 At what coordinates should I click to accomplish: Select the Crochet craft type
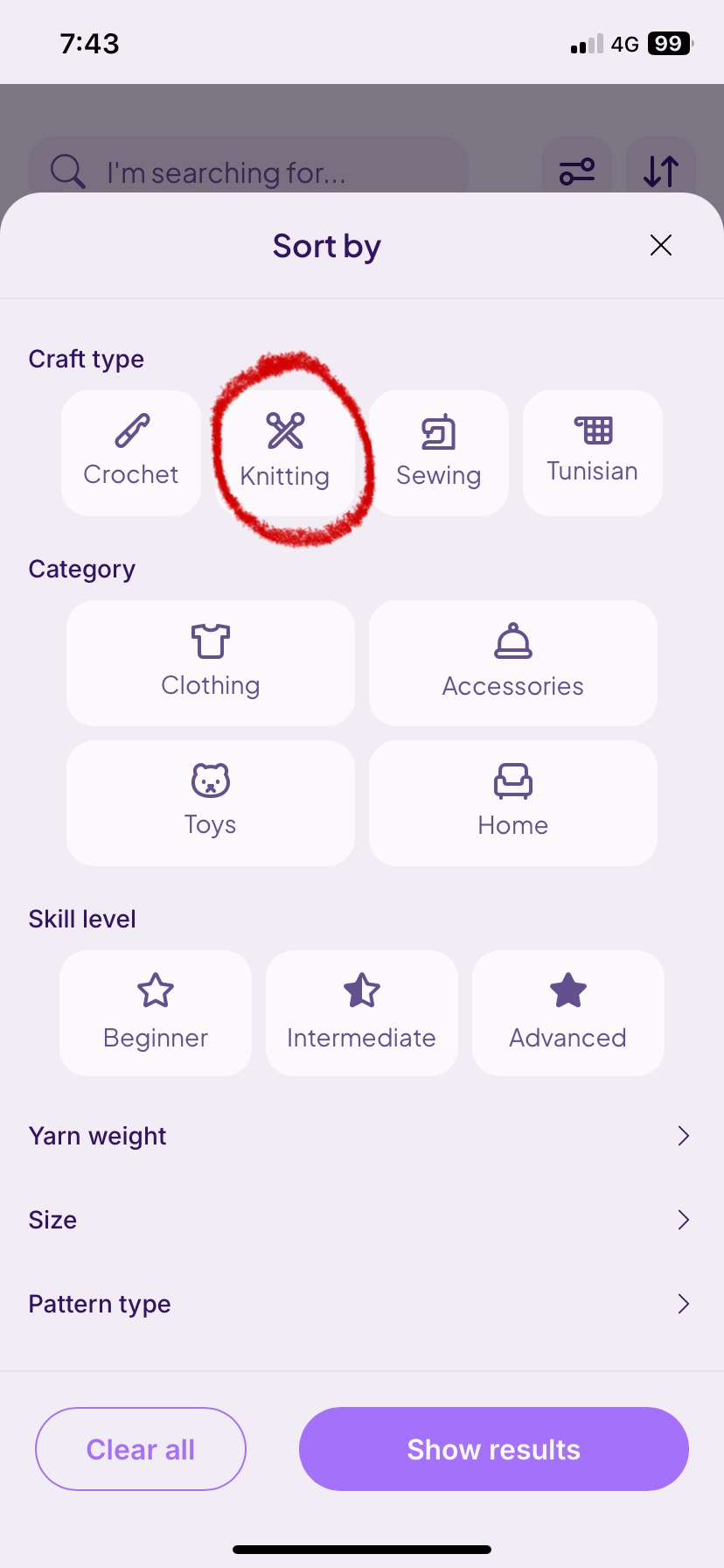131,452
